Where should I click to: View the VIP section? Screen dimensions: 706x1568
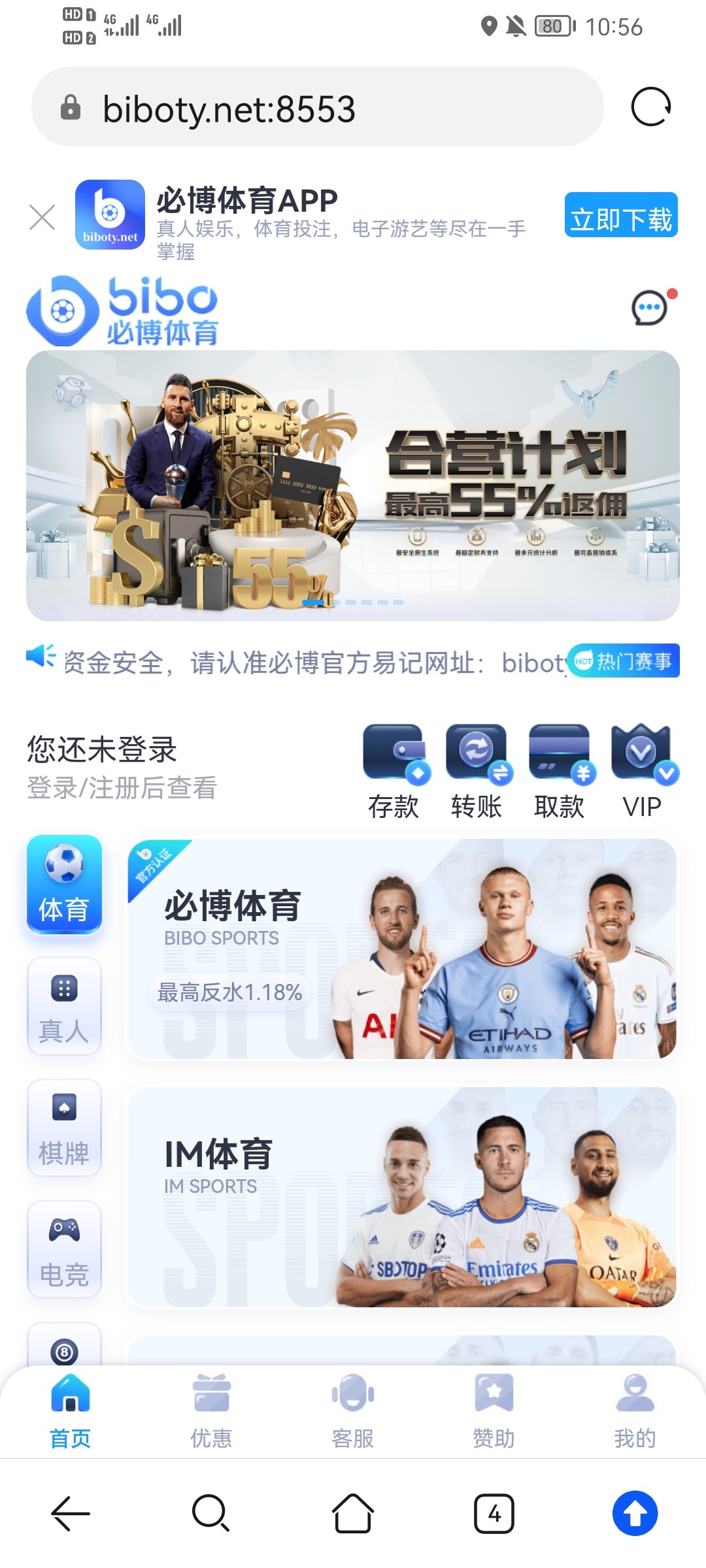642,771
